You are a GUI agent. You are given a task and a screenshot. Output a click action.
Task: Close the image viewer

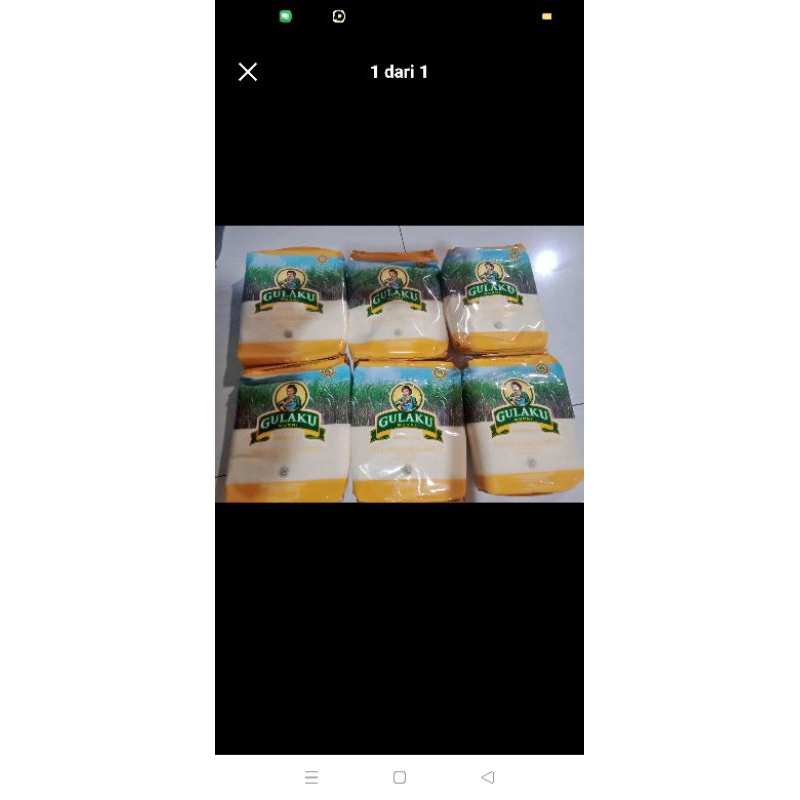click(248, 71)
